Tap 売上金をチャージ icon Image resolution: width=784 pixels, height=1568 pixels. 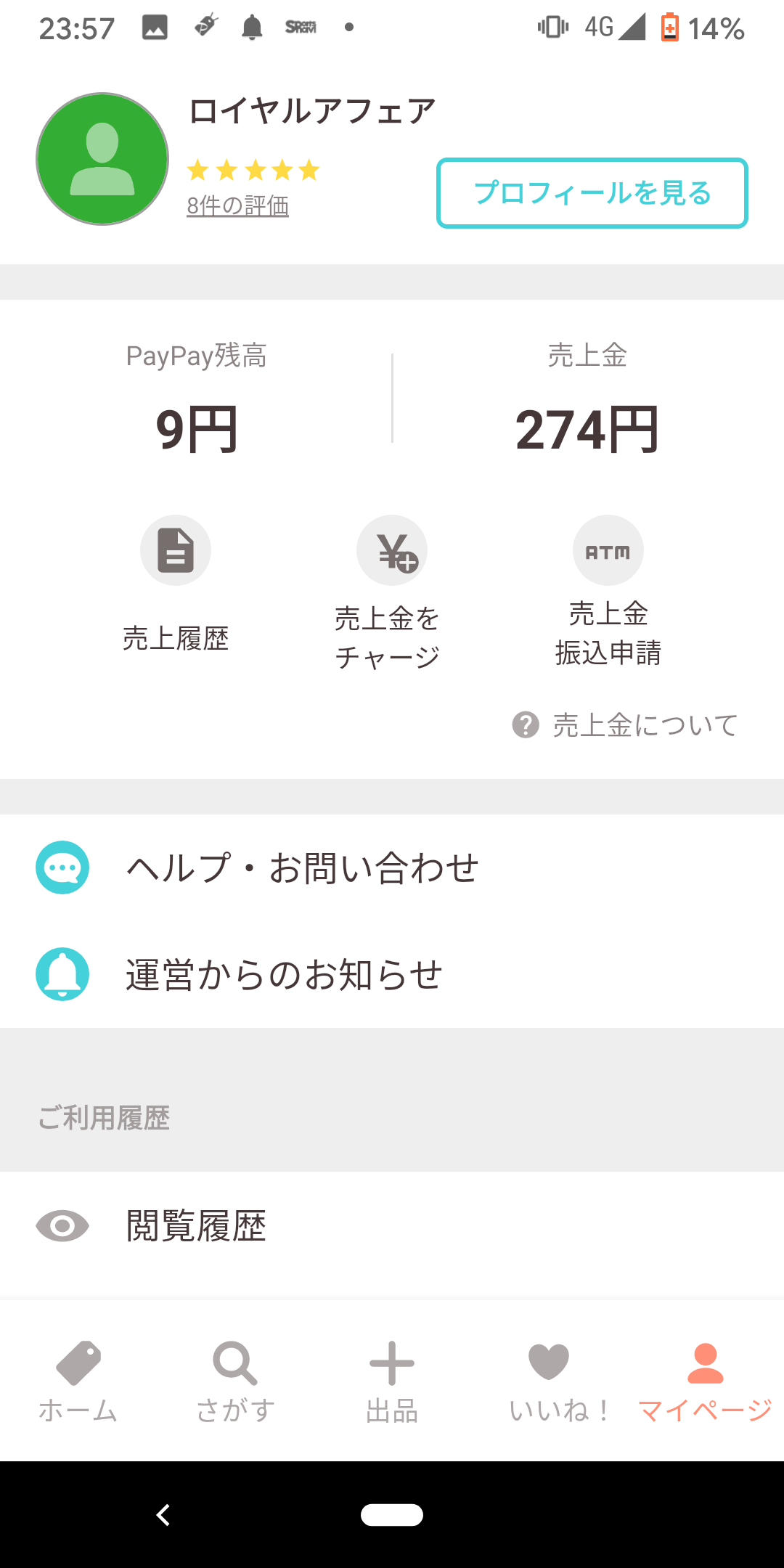[x=391, y=550]
